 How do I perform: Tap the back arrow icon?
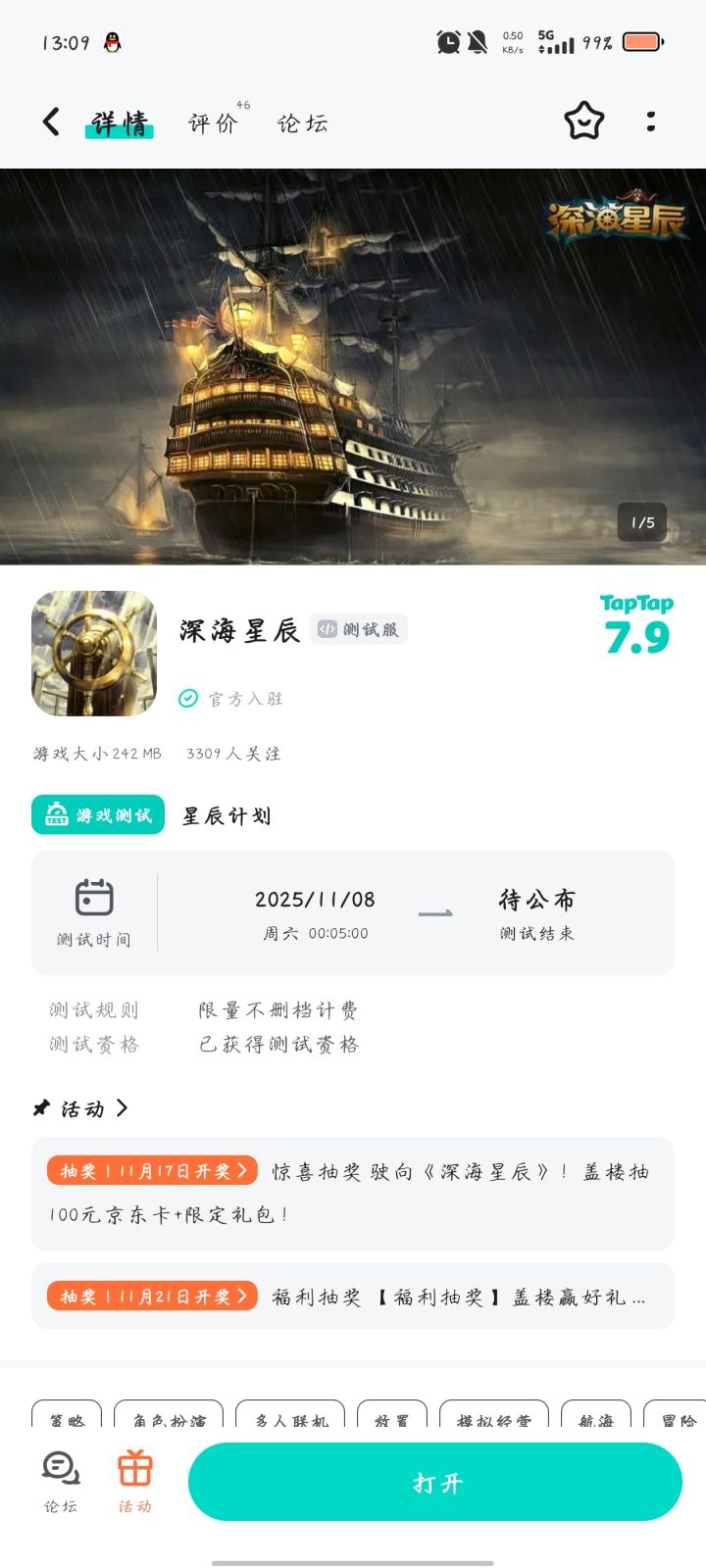coord(51,121)
